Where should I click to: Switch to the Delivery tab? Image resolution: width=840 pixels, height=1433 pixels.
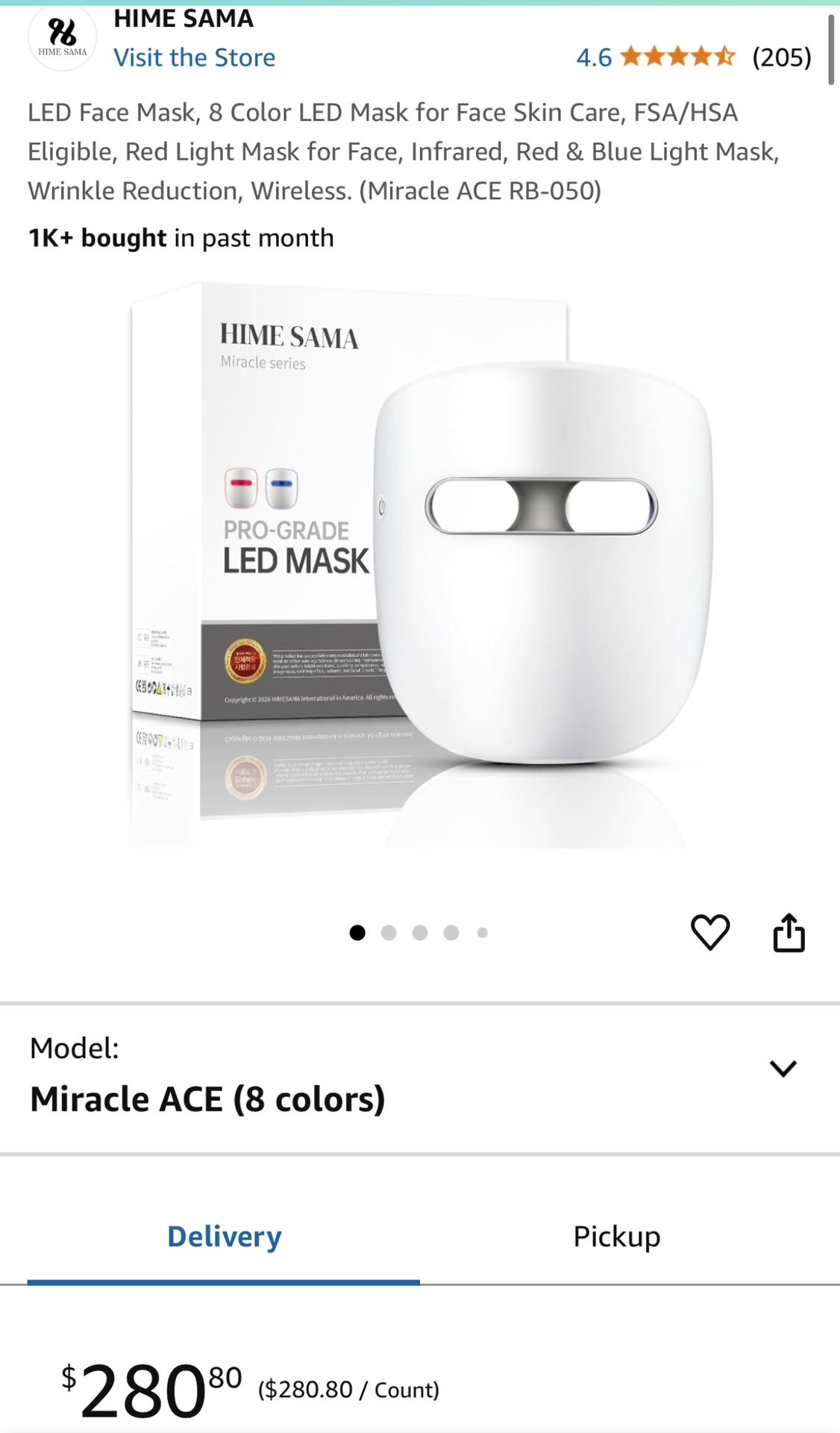coord(224,1237)
